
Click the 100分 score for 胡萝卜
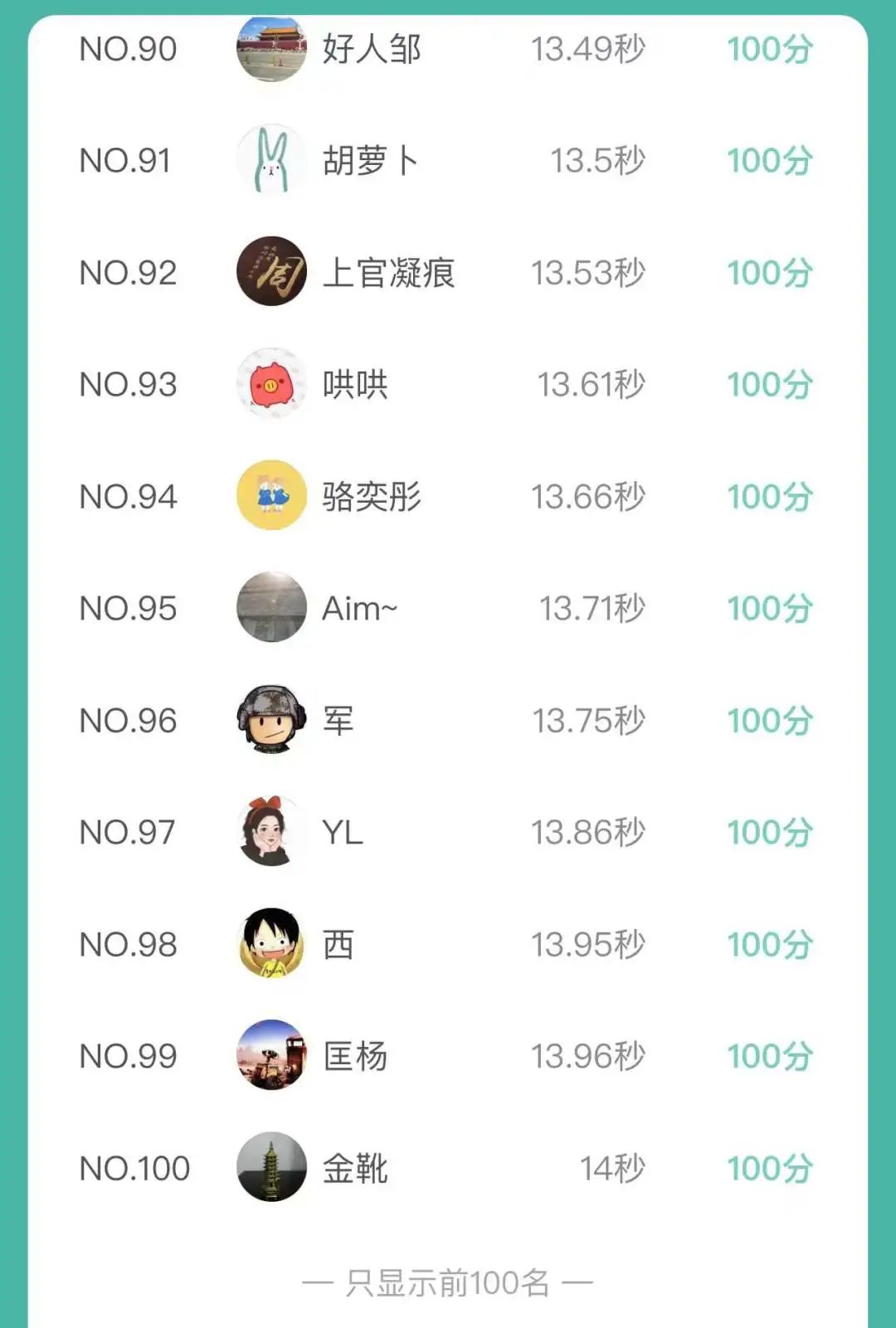pos(767,162)
